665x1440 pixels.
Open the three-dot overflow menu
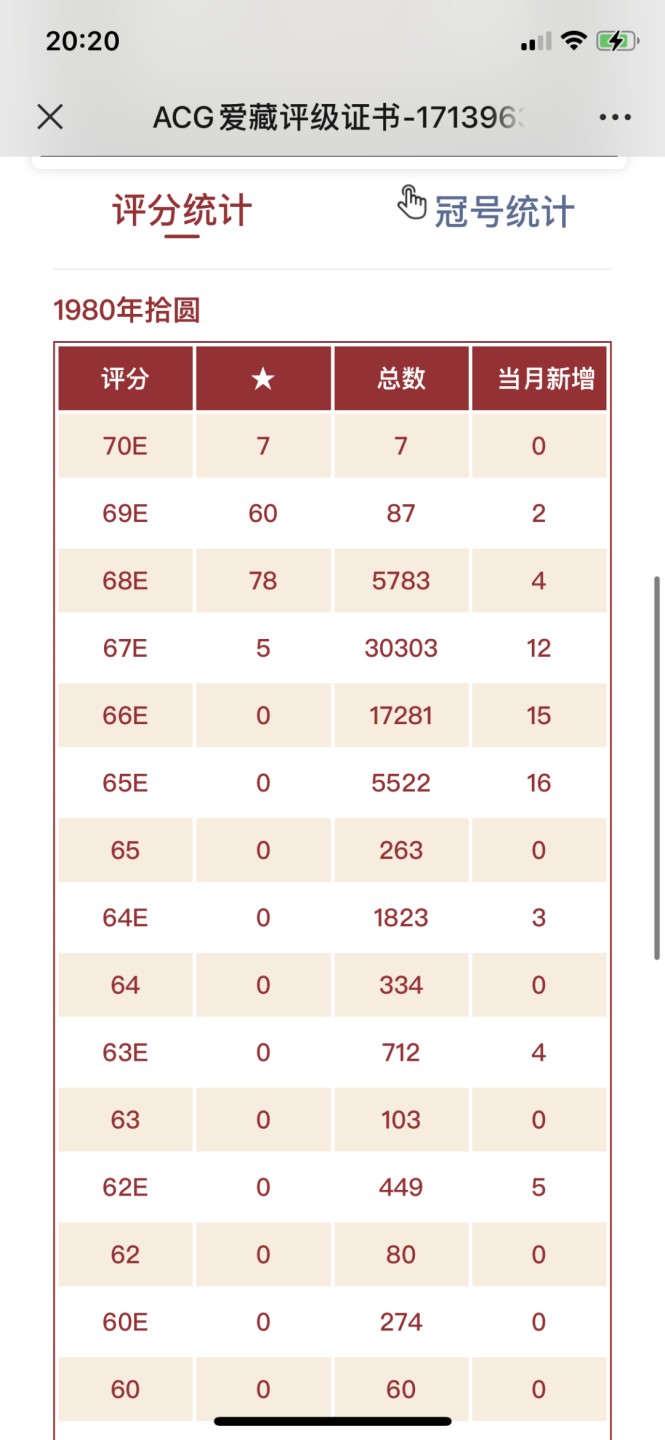[x=615, y=117]
